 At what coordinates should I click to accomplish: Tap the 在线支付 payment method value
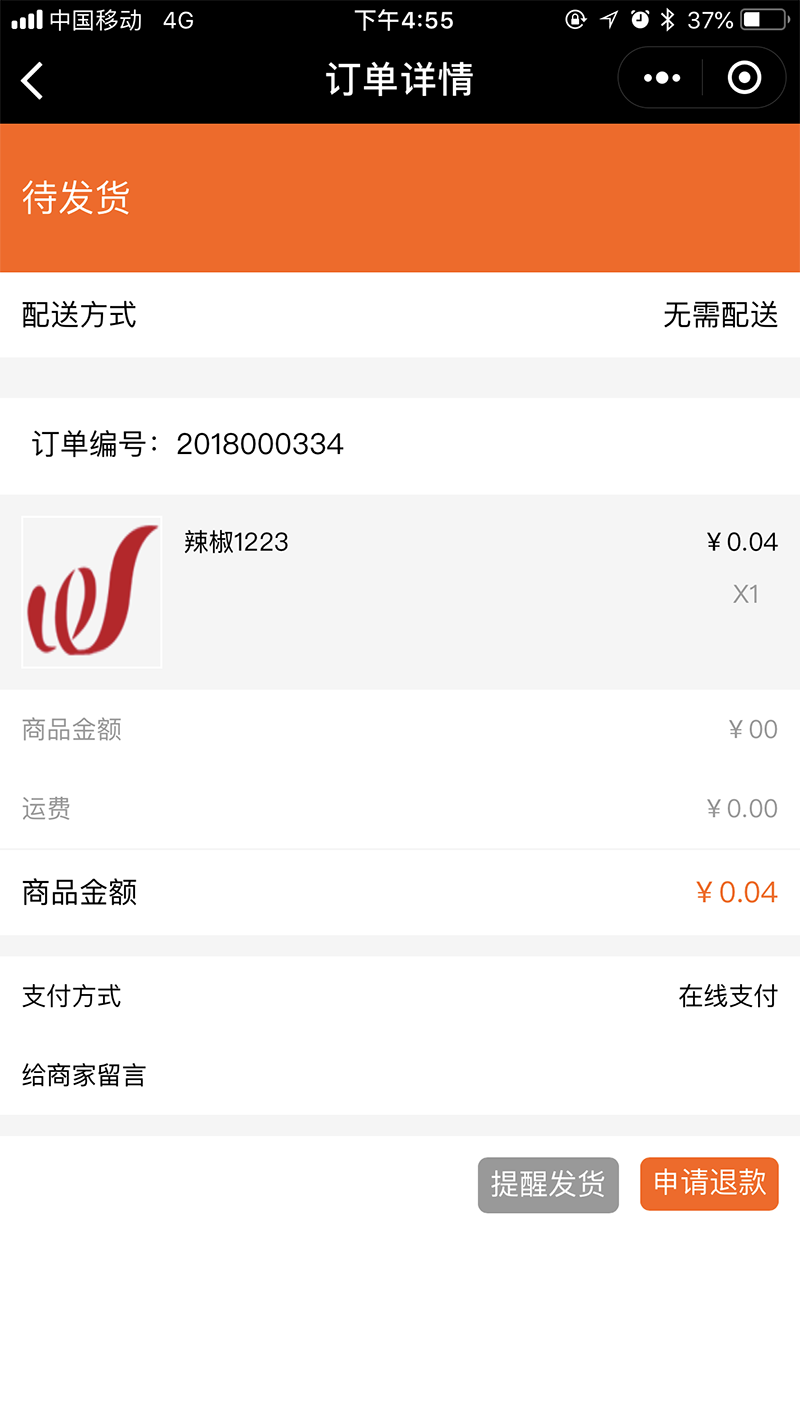(728, 996)
